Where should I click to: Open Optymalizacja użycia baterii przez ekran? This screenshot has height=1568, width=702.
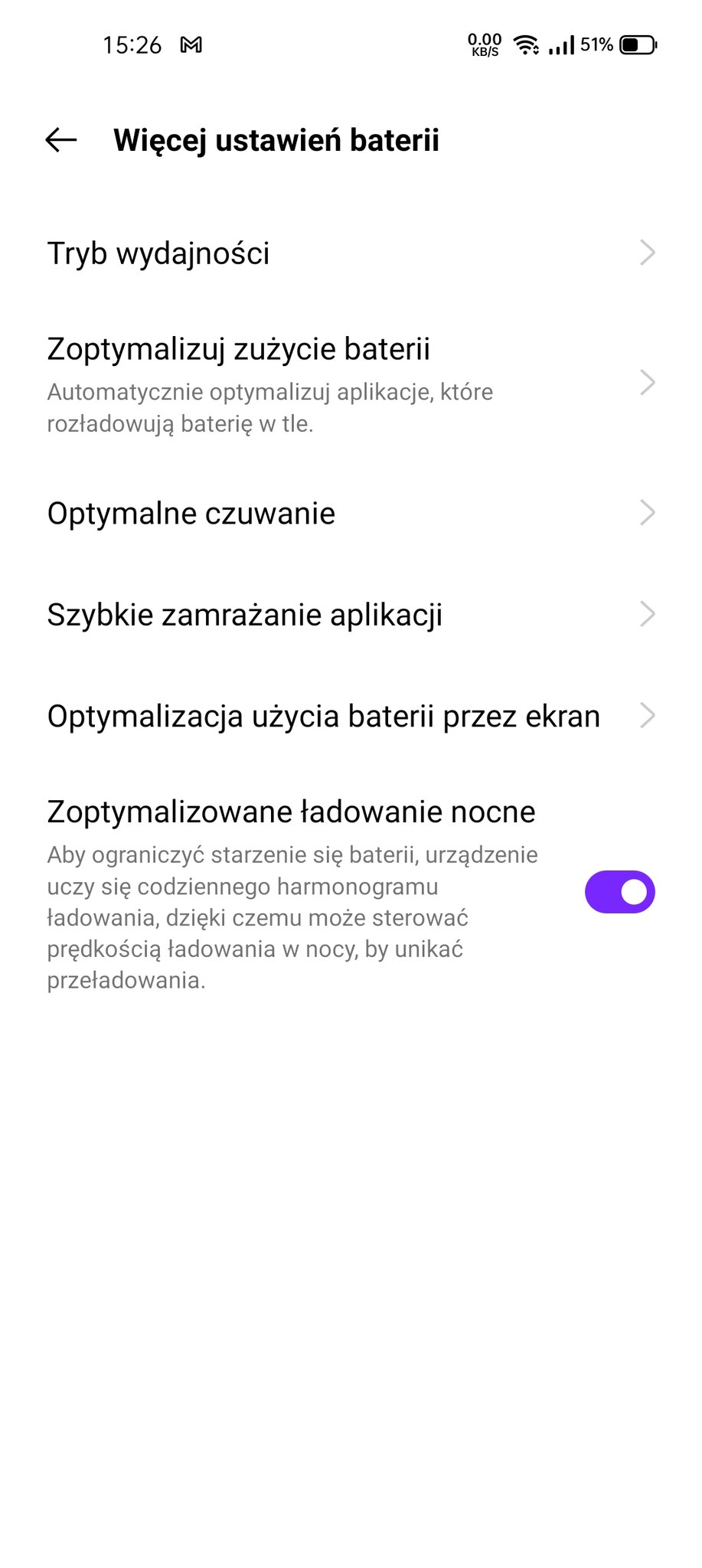pyautogui.click(x=351, y=717)
